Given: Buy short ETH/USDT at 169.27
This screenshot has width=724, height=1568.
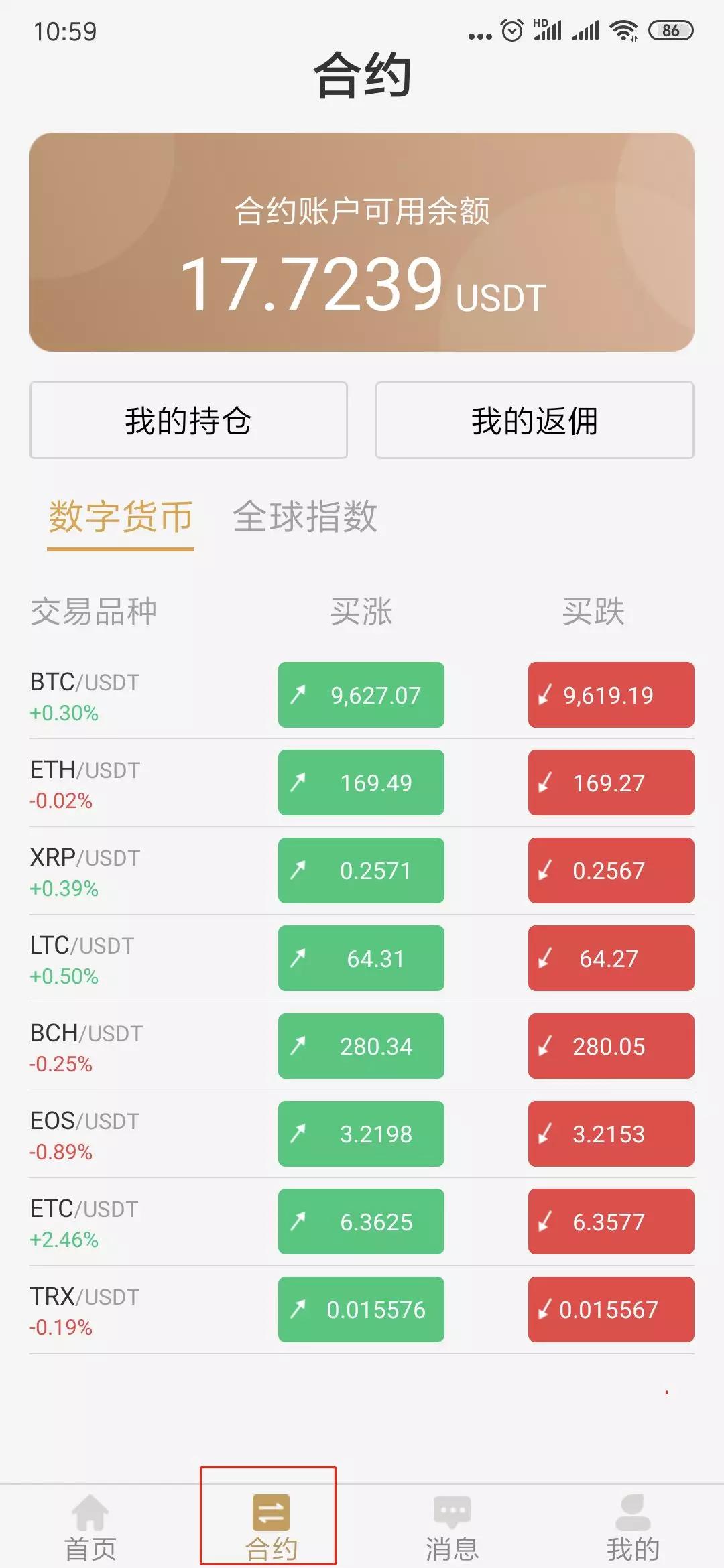Looking at the screenshot, I should click(x=611, y=783).
